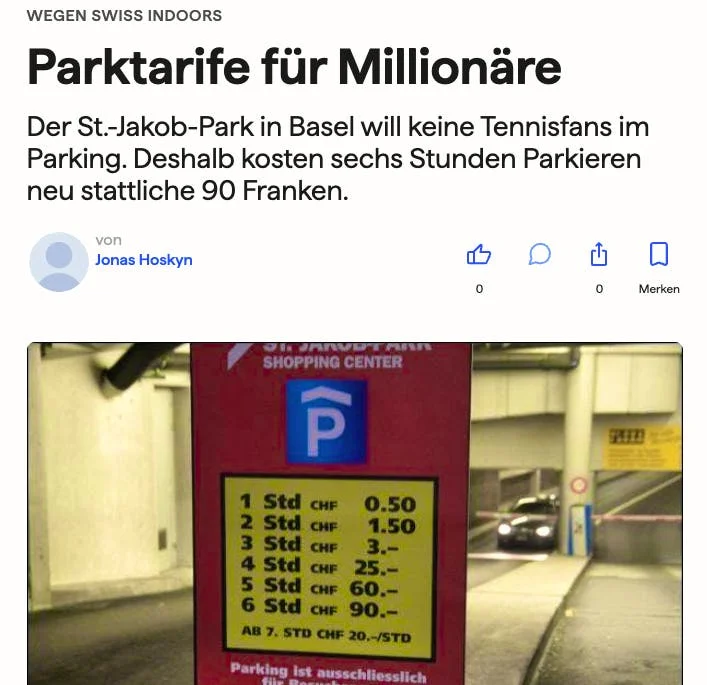Share the Parktarife article

point(599,255)
